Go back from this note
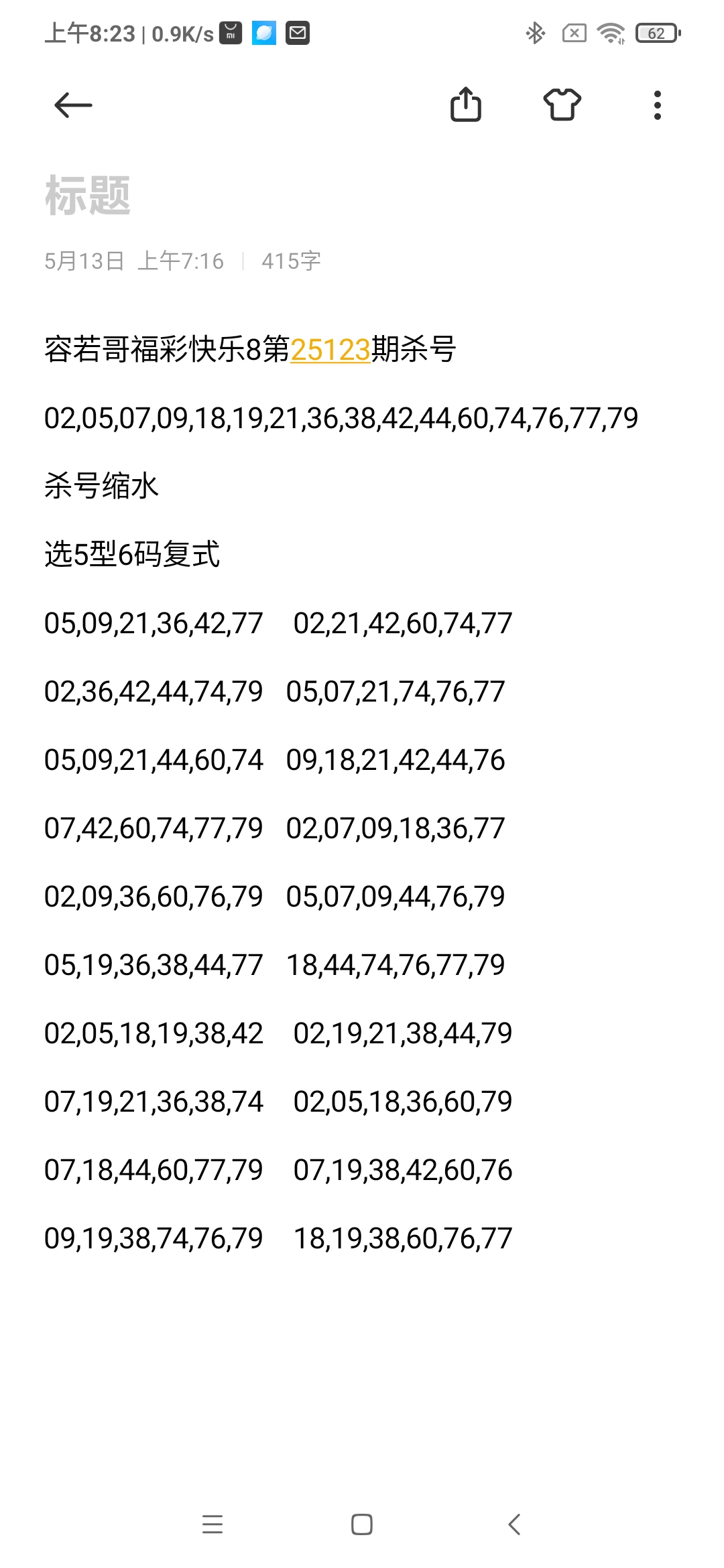The image size is (724, 1568). click(73, 105)
